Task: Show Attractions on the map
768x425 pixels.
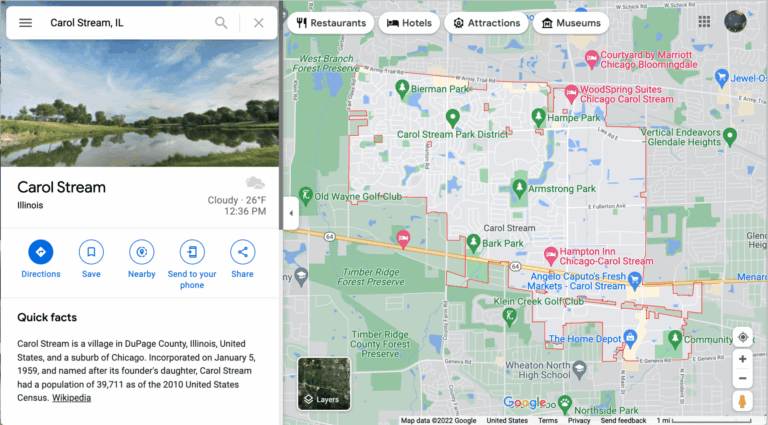Action: point(486,22)
